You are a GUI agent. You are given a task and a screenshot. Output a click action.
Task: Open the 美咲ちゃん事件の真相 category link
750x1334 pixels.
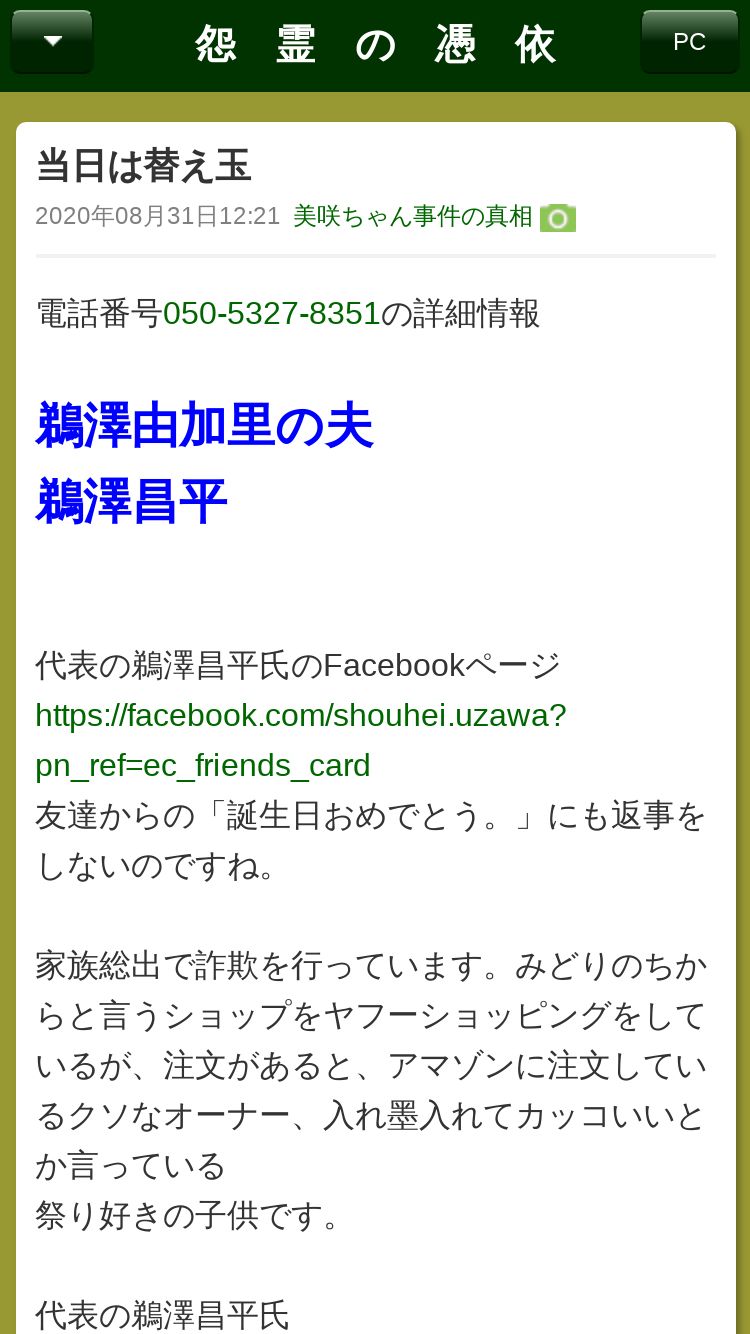(x=412, y=216)
